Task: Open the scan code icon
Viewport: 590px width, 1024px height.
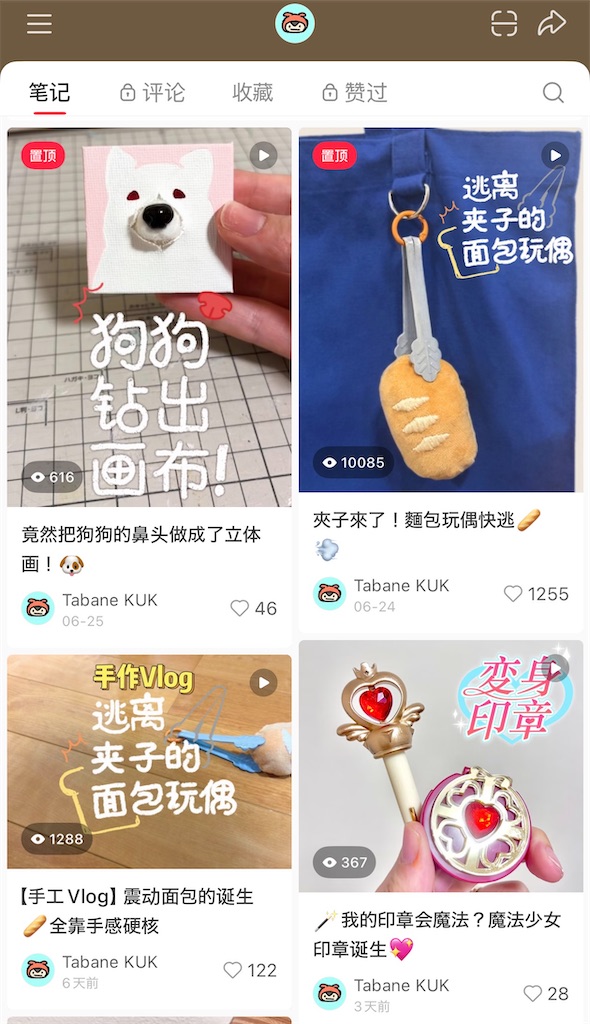Action: coord(504,24)
